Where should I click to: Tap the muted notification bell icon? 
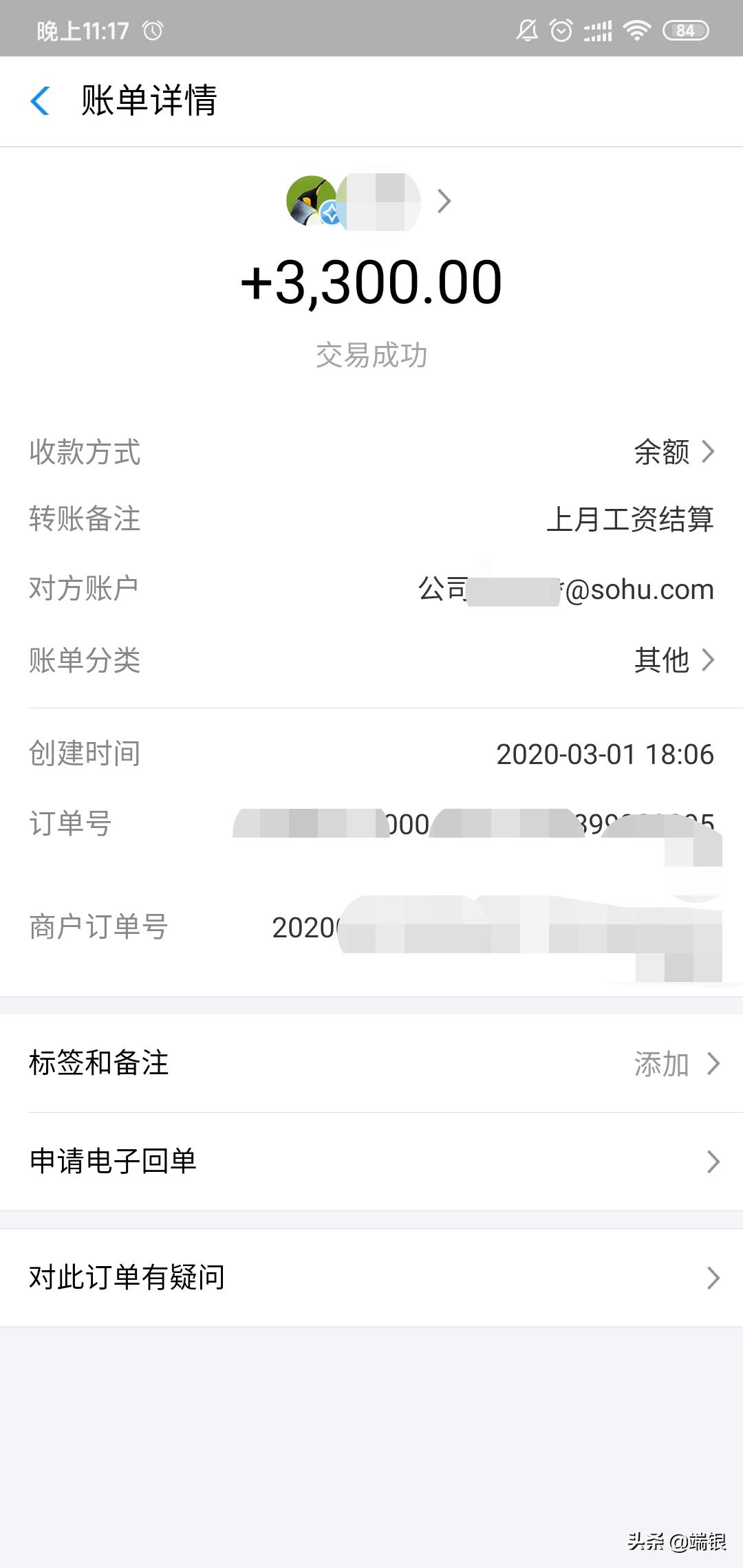[x=526, y=30]
